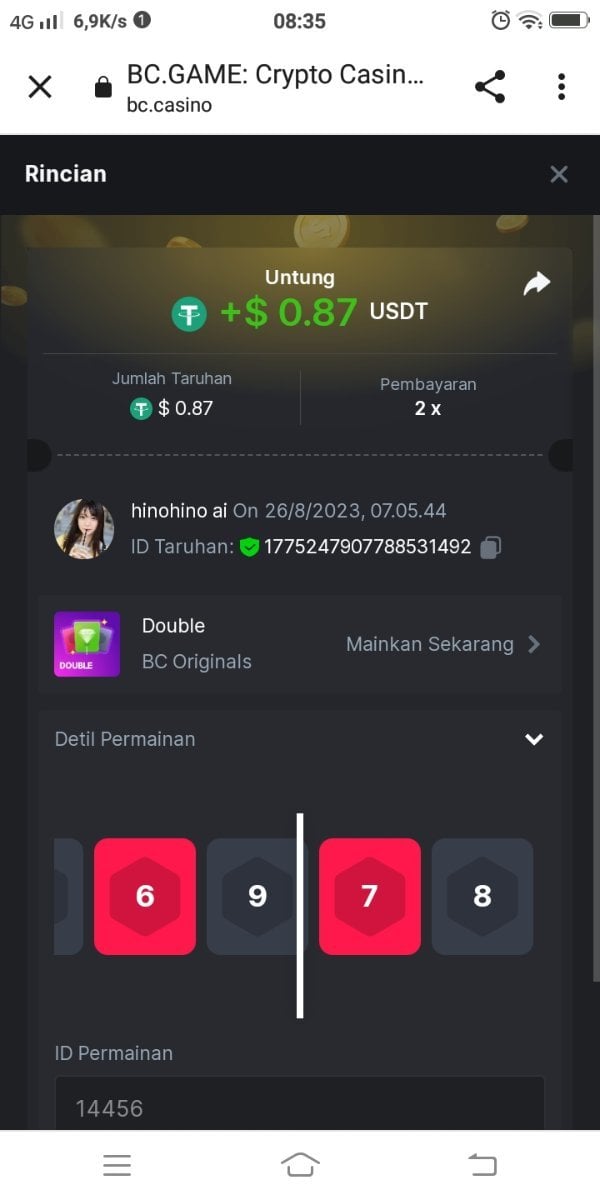Tap Mainkan Sekarang to play Double

[x=443, y=644]
